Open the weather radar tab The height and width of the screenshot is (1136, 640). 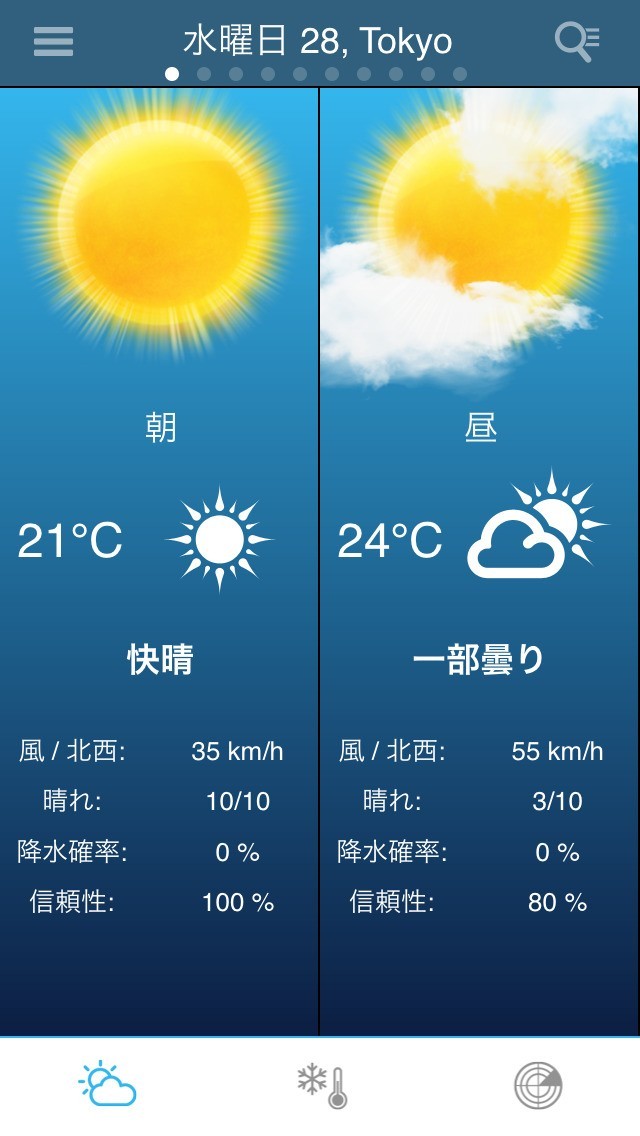coord(538,1086)
